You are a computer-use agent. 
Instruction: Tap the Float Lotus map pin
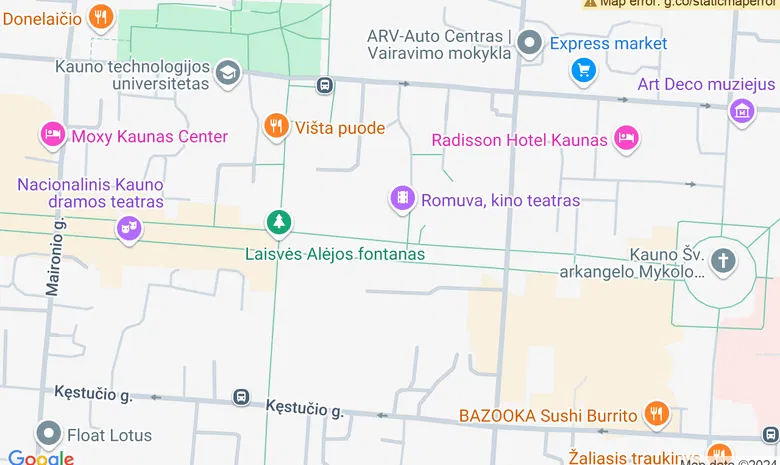(x=48, y=434)
